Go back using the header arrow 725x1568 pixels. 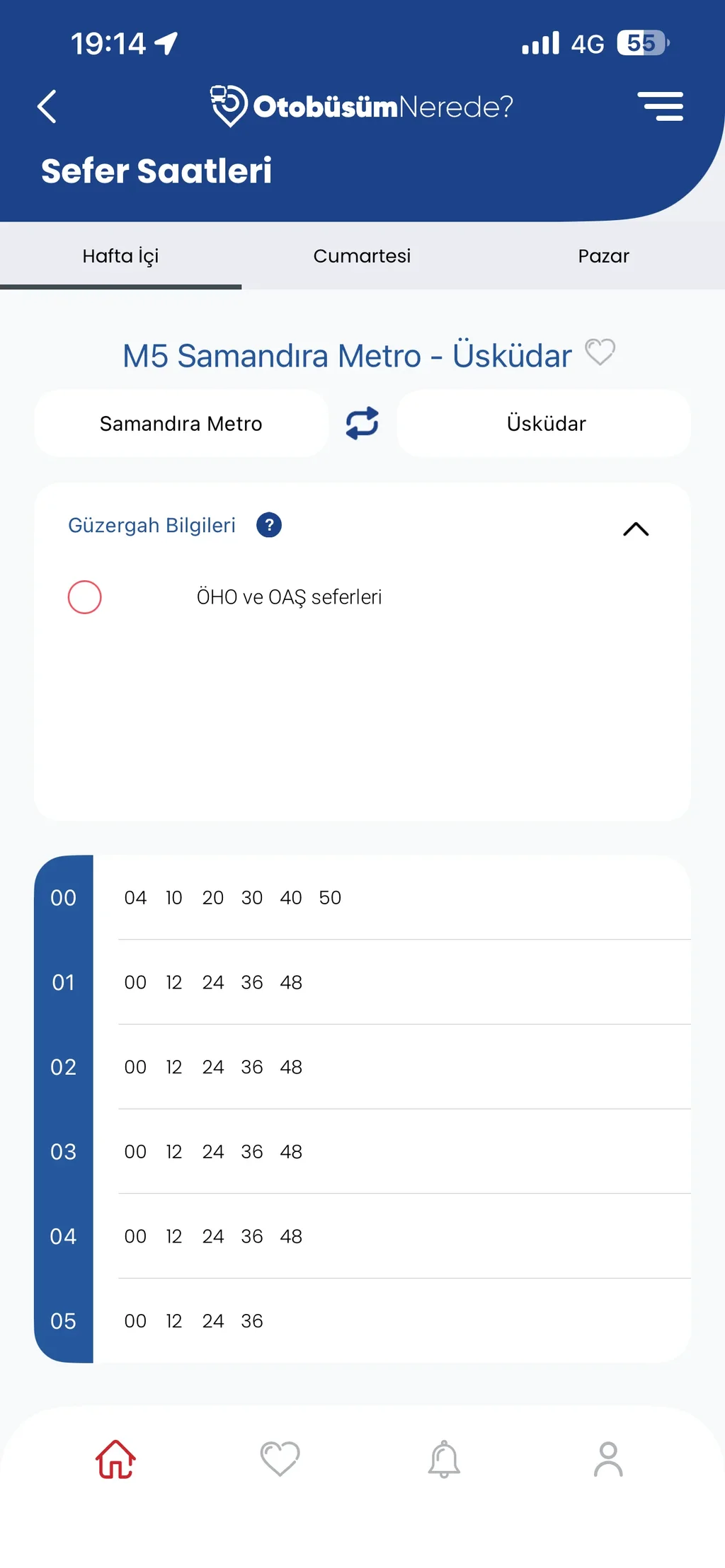(47, 107)
